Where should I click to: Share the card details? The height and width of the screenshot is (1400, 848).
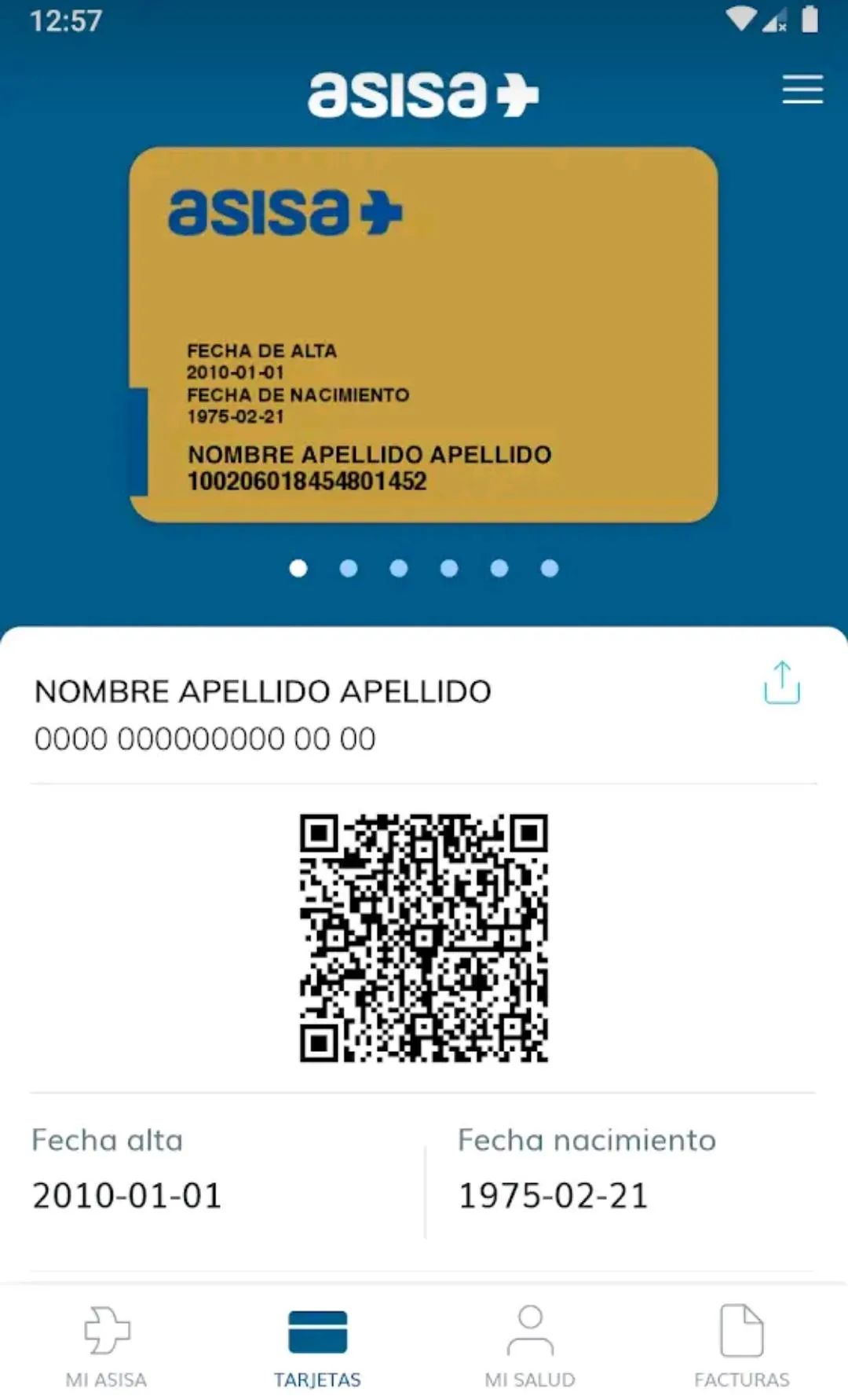[x=781, y=683]
